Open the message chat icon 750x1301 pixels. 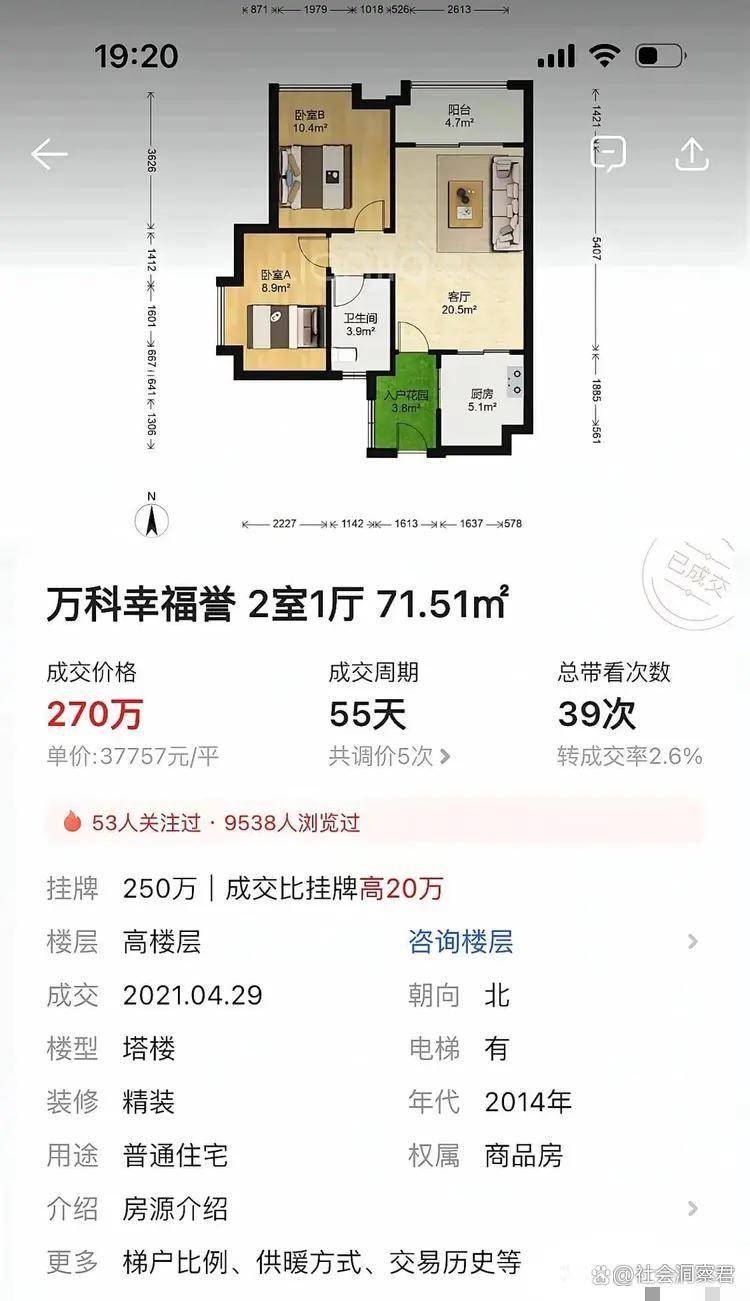tap(608, 153)
